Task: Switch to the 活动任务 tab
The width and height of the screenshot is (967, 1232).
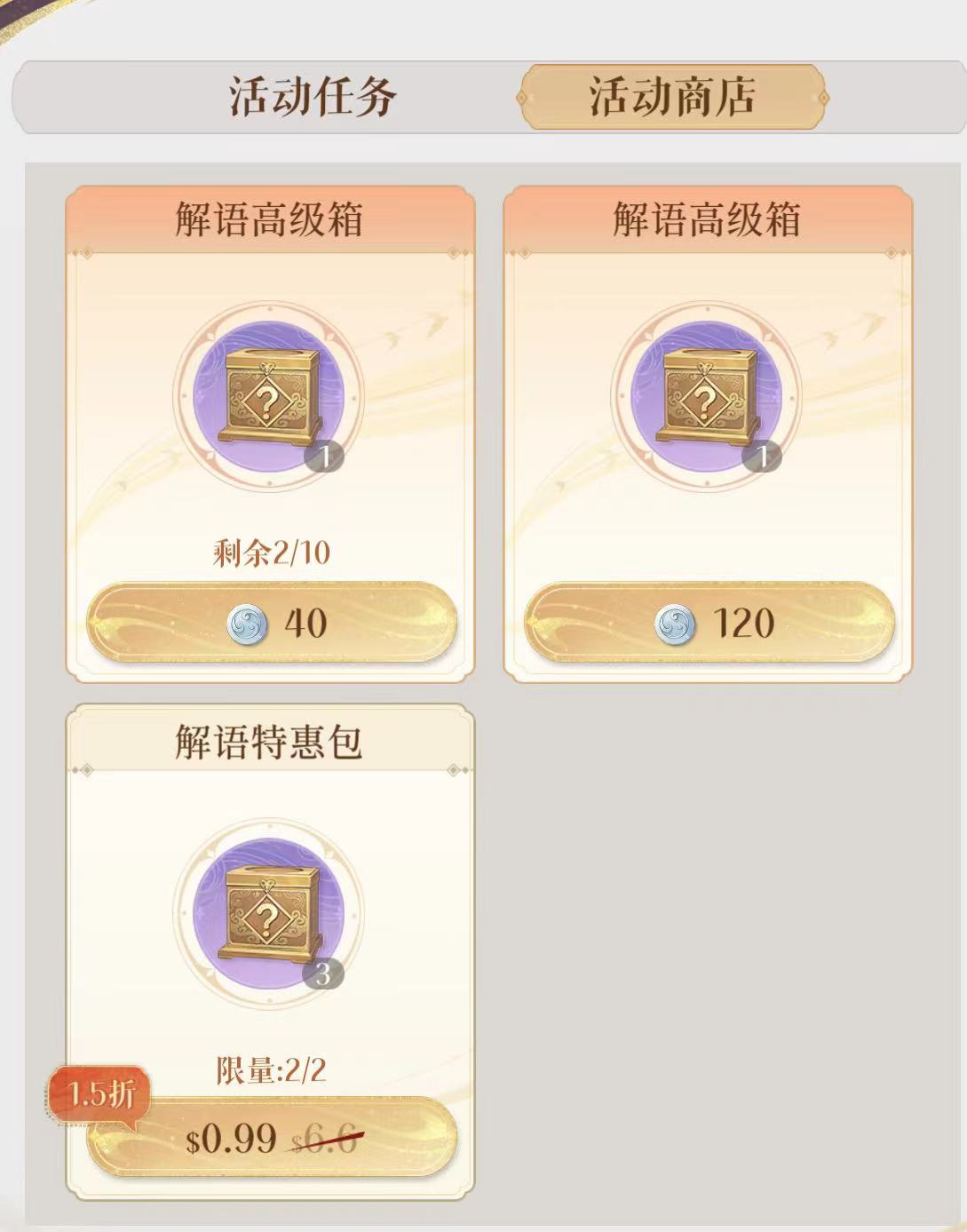Action: coord(312,97)
